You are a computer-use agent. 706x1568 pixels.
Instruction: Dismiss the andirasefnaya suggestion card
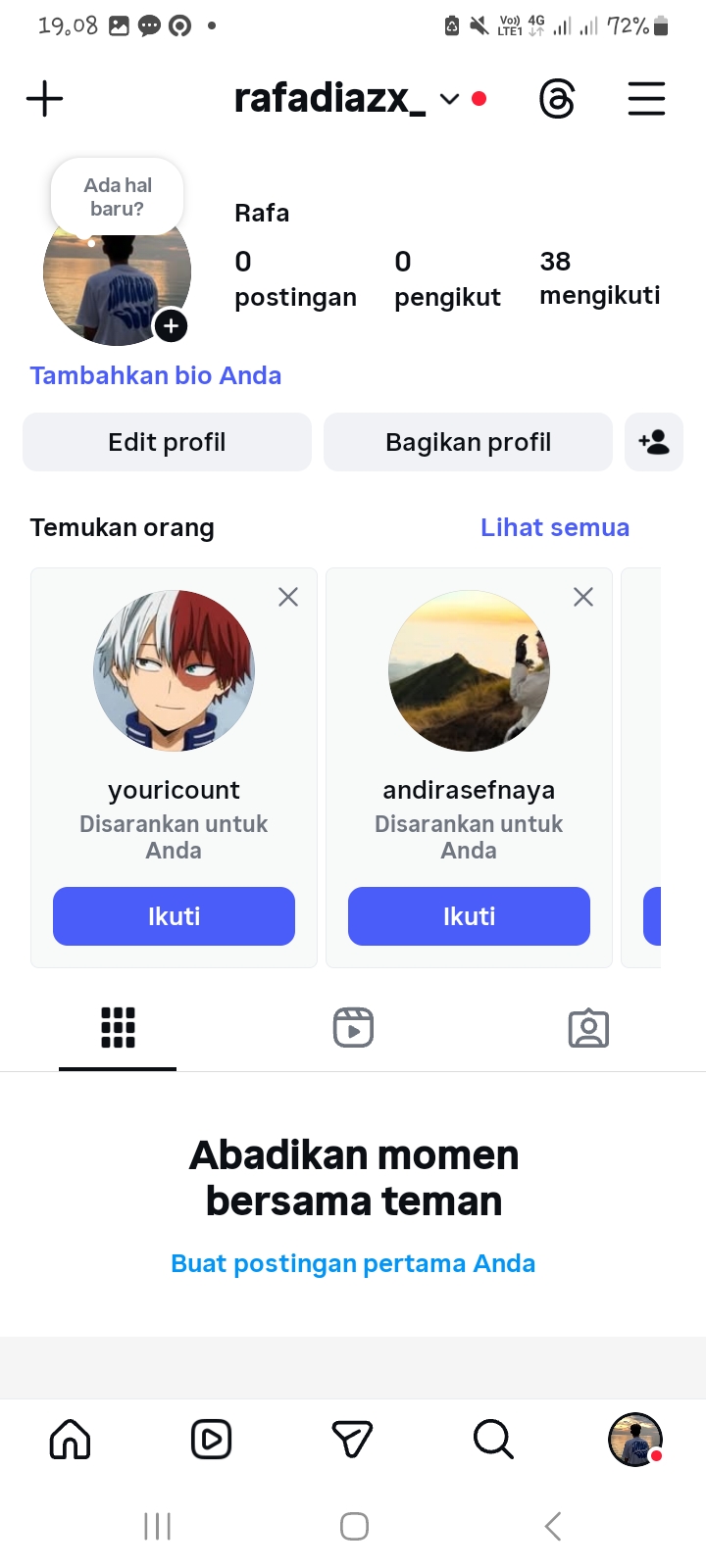[583, 597]
